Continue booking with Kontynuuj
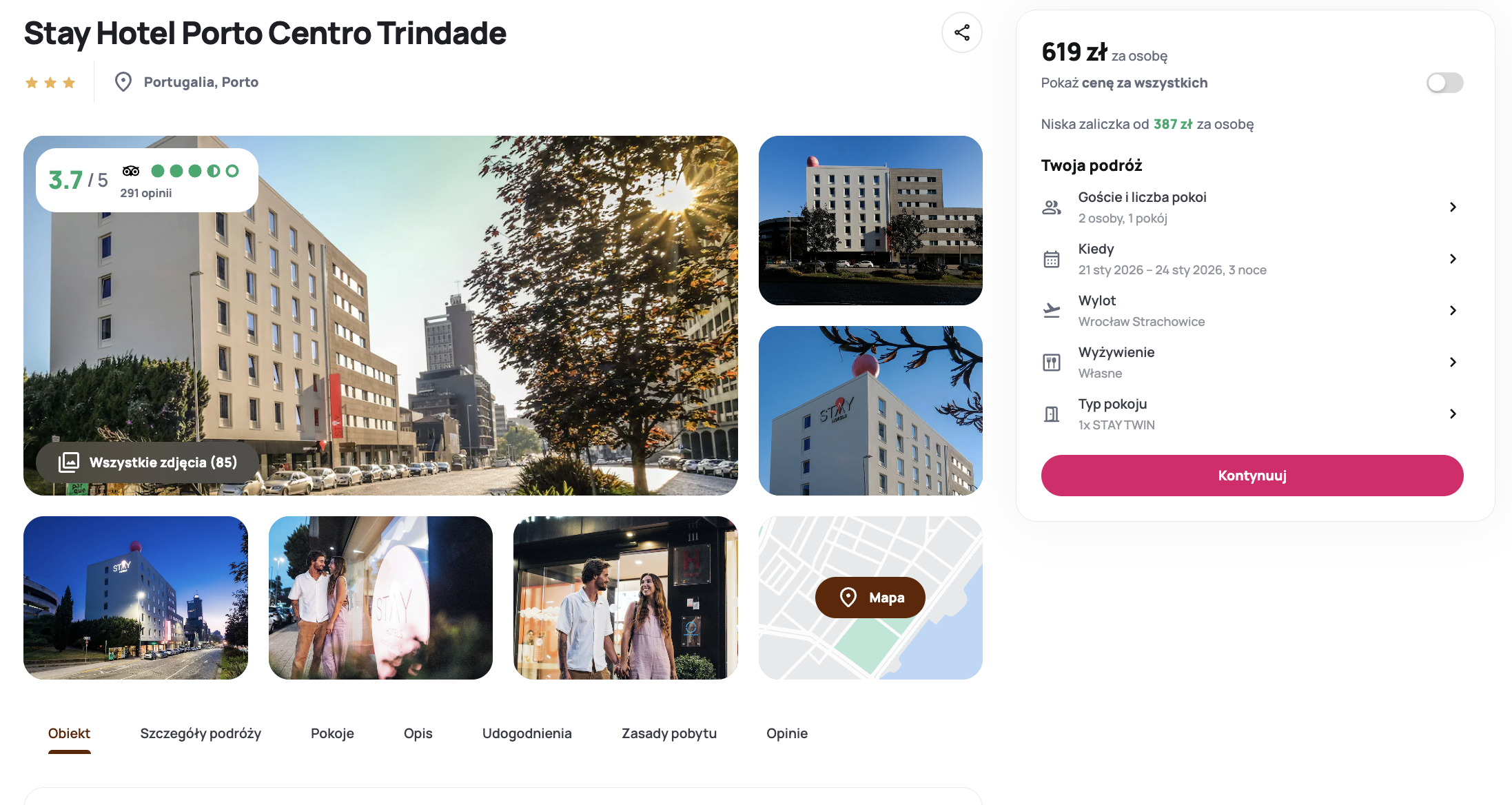The width and height of the screenshot is (1512, 805). (x=1252, y=476)
